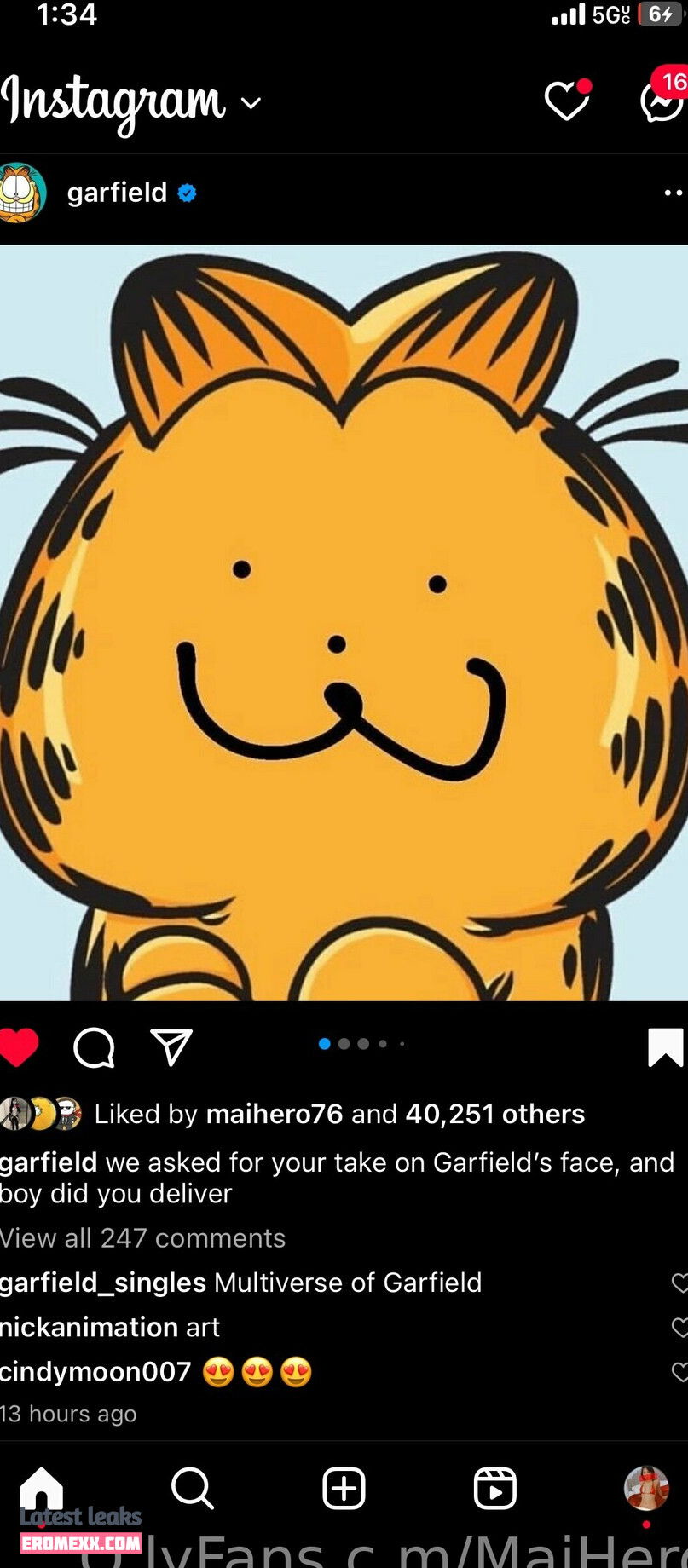This screenshot has height=1568, width=688.
Task: Open the Instagram feed dropdown
Action: point(251,104)
